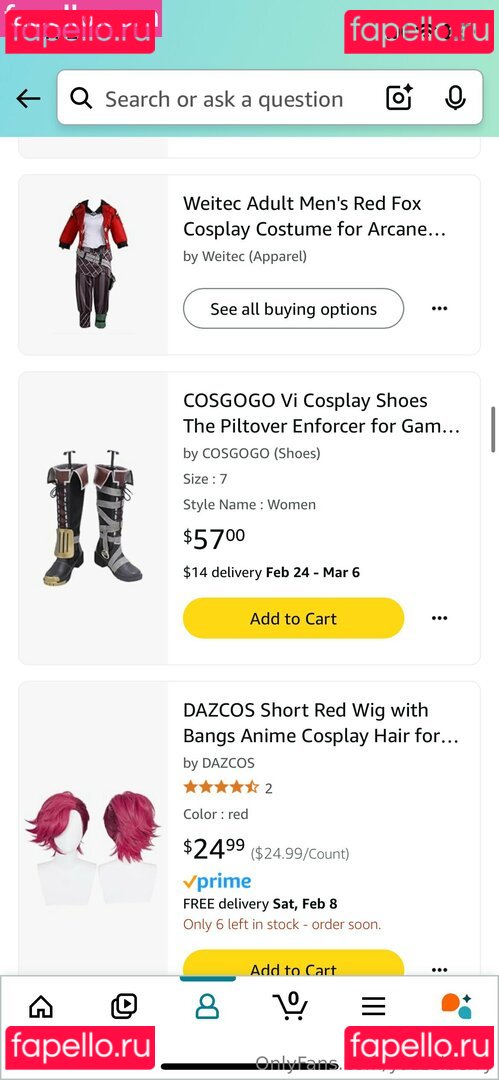Screen dimensions: 499x1080
Task: View the COSGOGO boots product image
Action: point(94,518)
